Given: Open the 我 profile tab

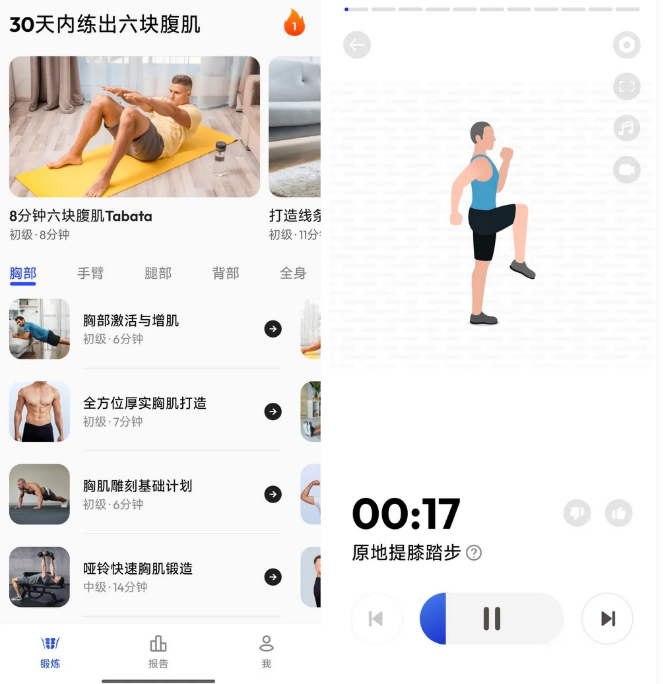Looking at the screenshot, I should (x=266, y=651).
